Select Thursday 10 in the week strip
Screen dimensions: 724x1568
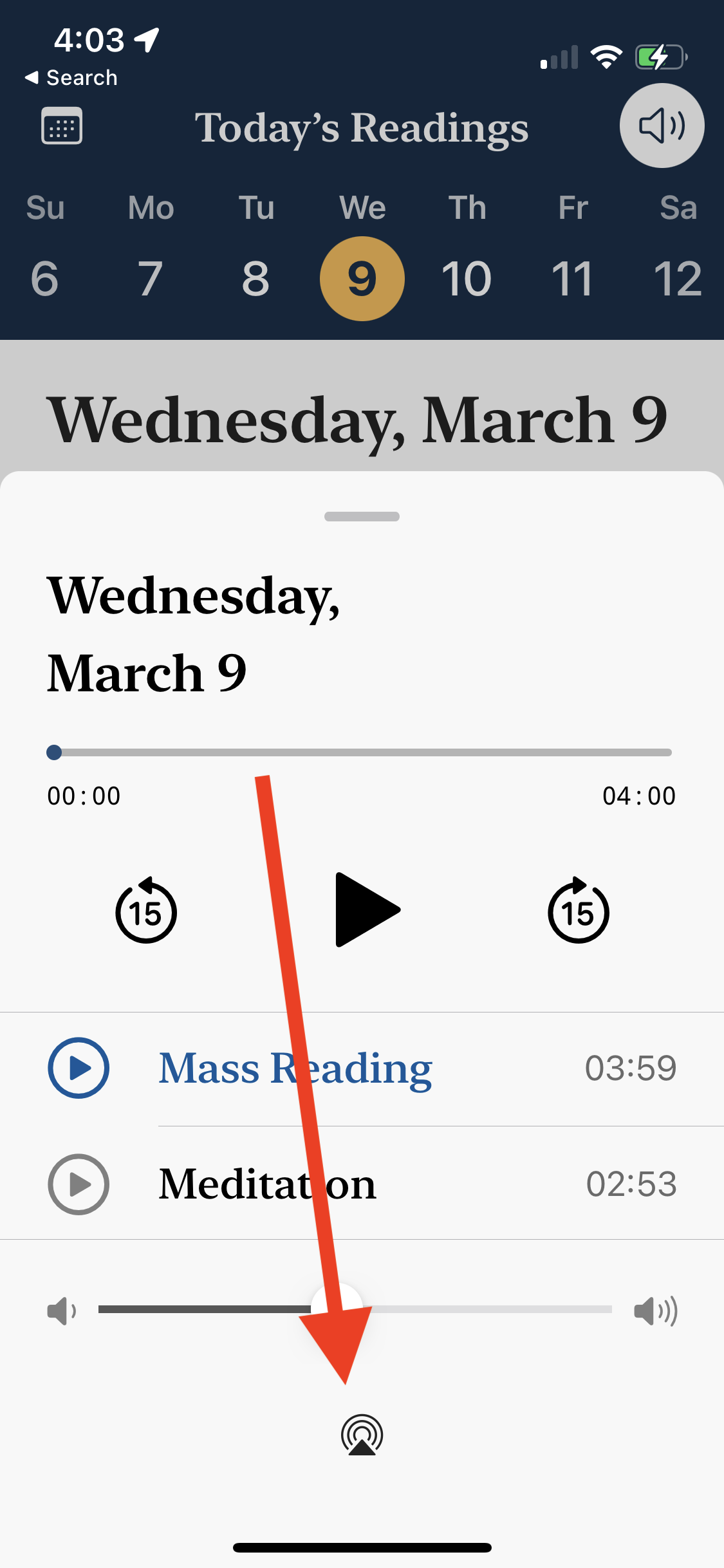point(467,279)
